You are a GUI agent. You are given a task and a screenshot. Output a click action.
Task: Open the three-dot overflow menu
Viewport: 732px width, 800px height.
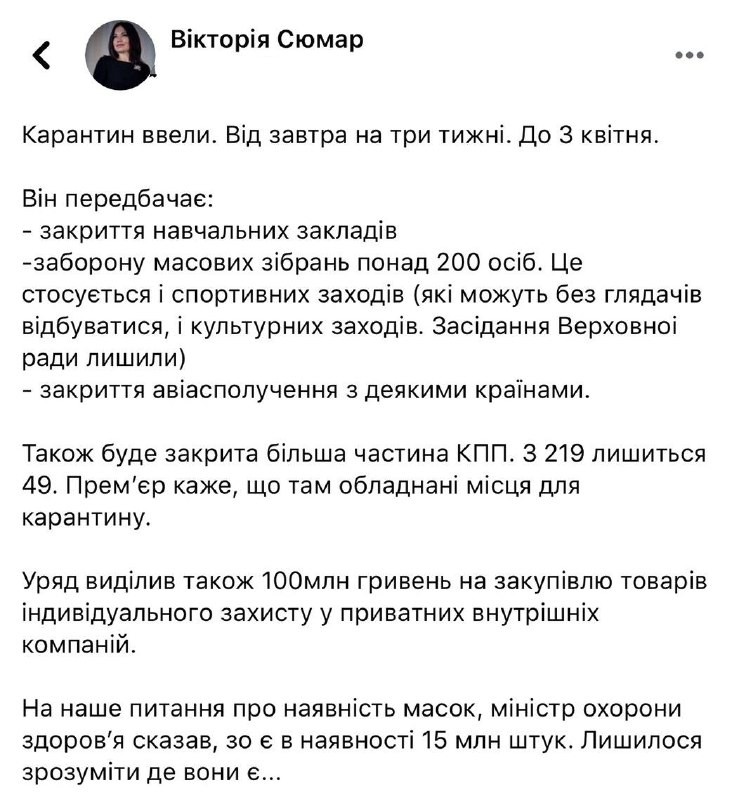click(689, 55)
